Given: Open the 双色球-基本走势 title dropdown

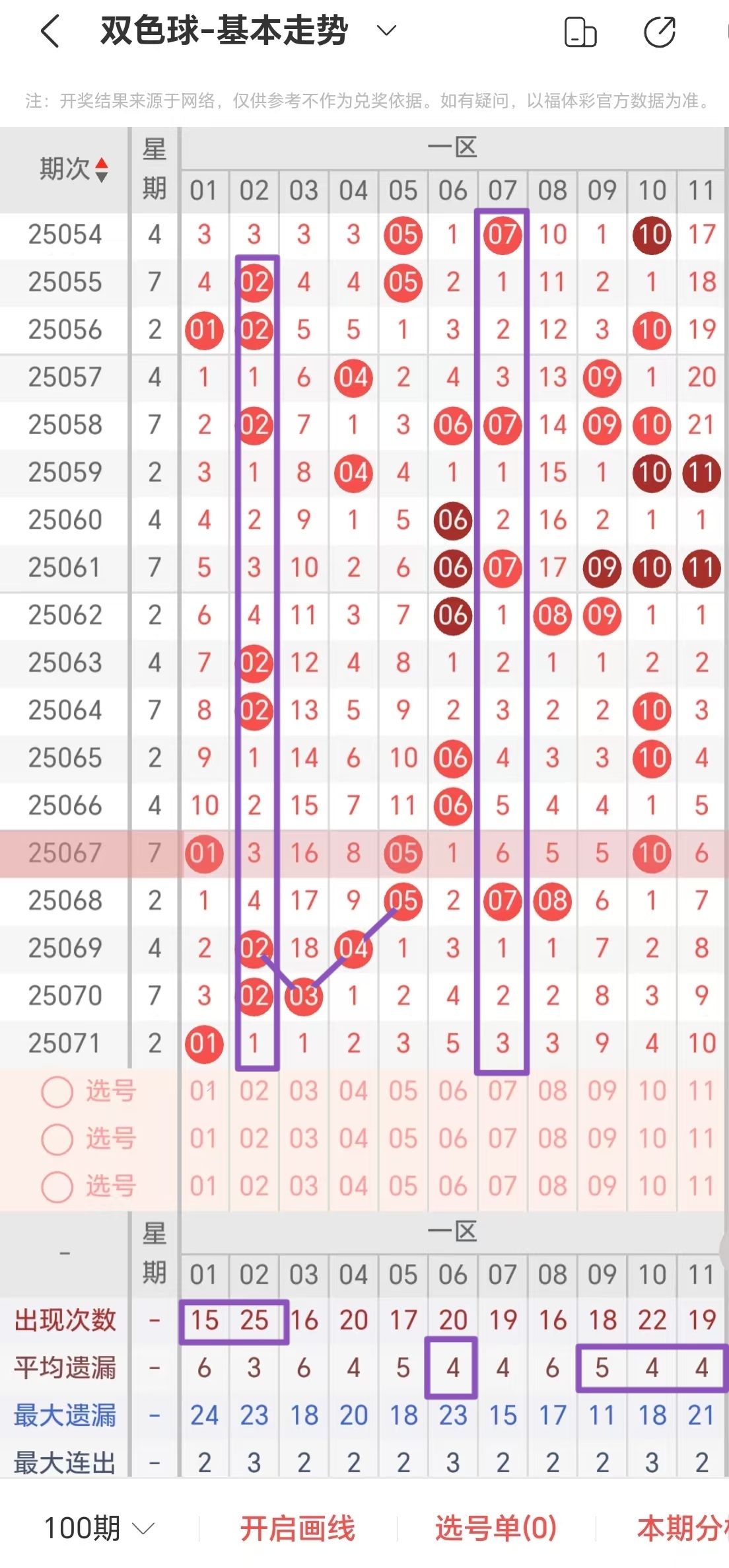Looking at the screenshot, I should pyautogui.click(x=386, y=30).
